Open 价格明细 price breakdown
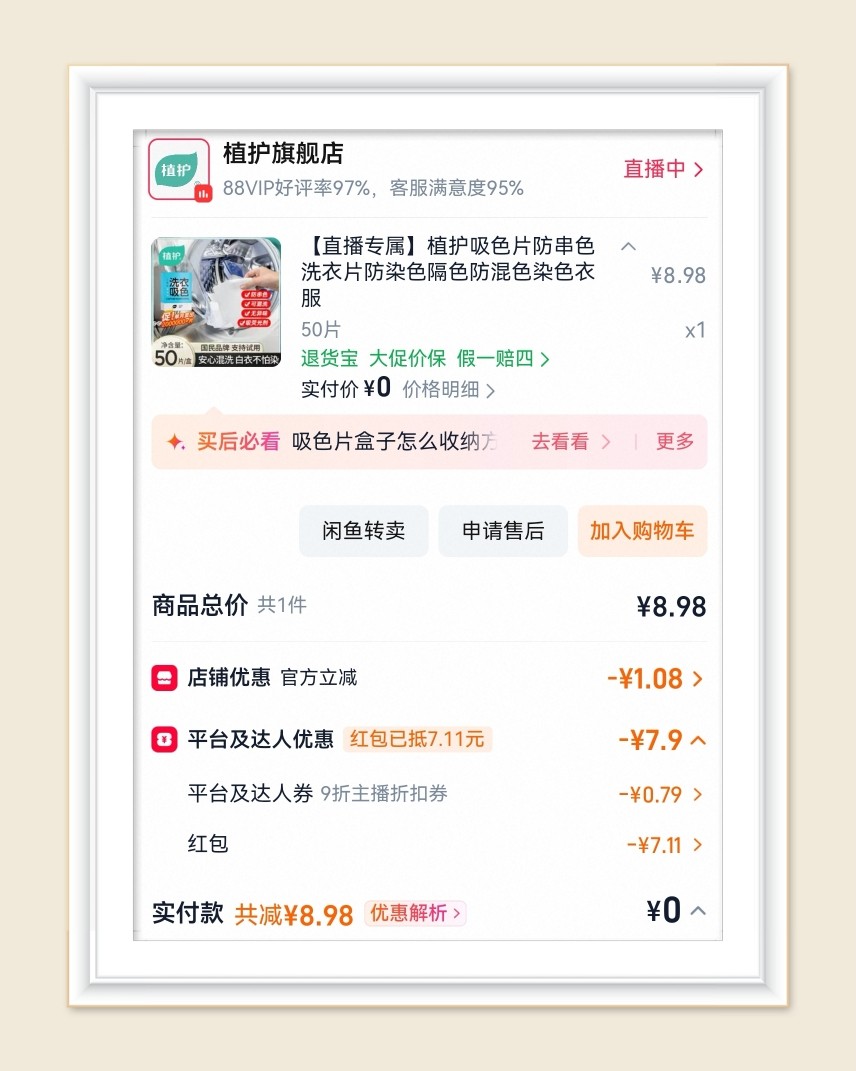 point(449,390)
